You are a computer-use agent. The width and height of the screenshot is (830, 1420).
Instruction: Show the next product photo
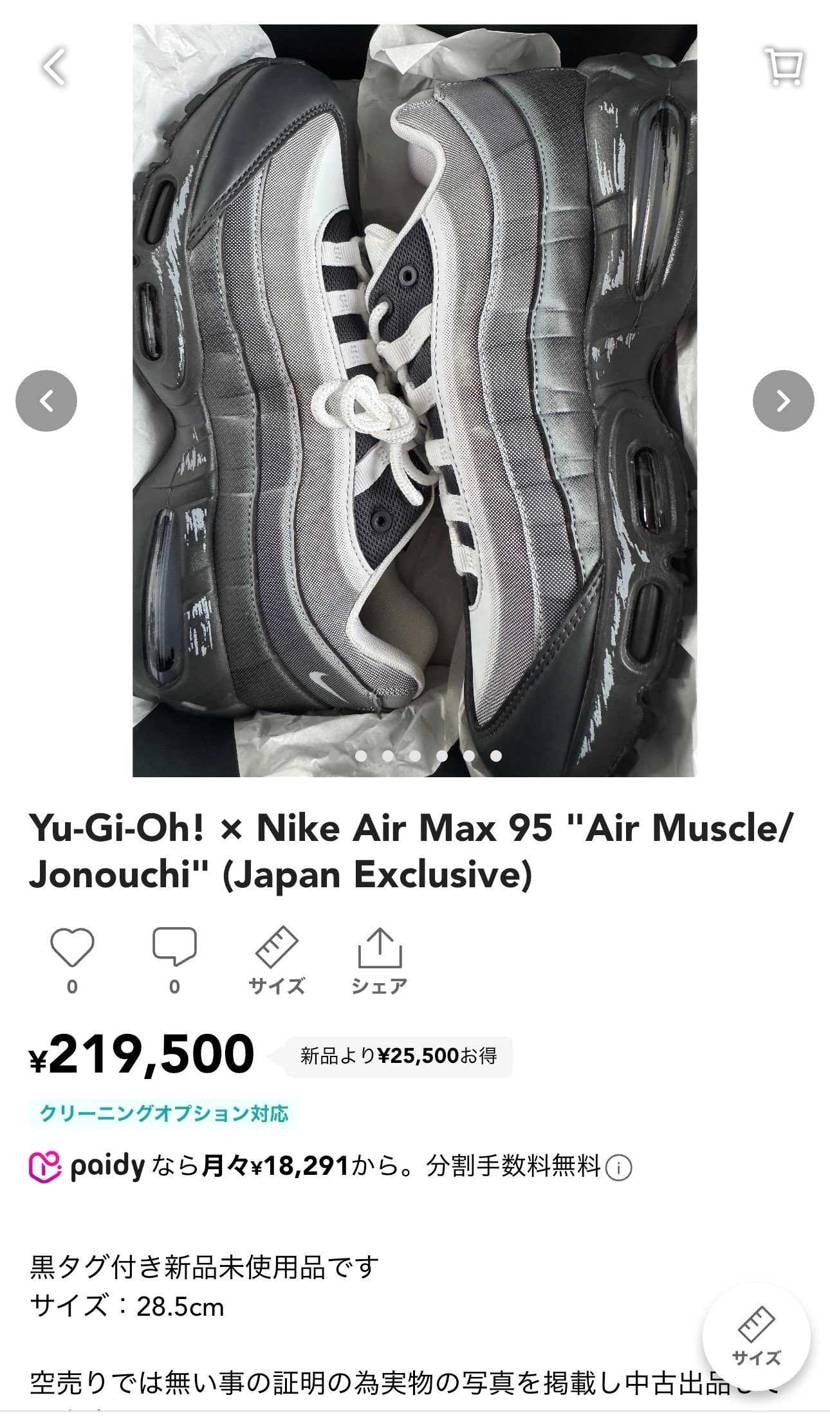pos(783,401)
